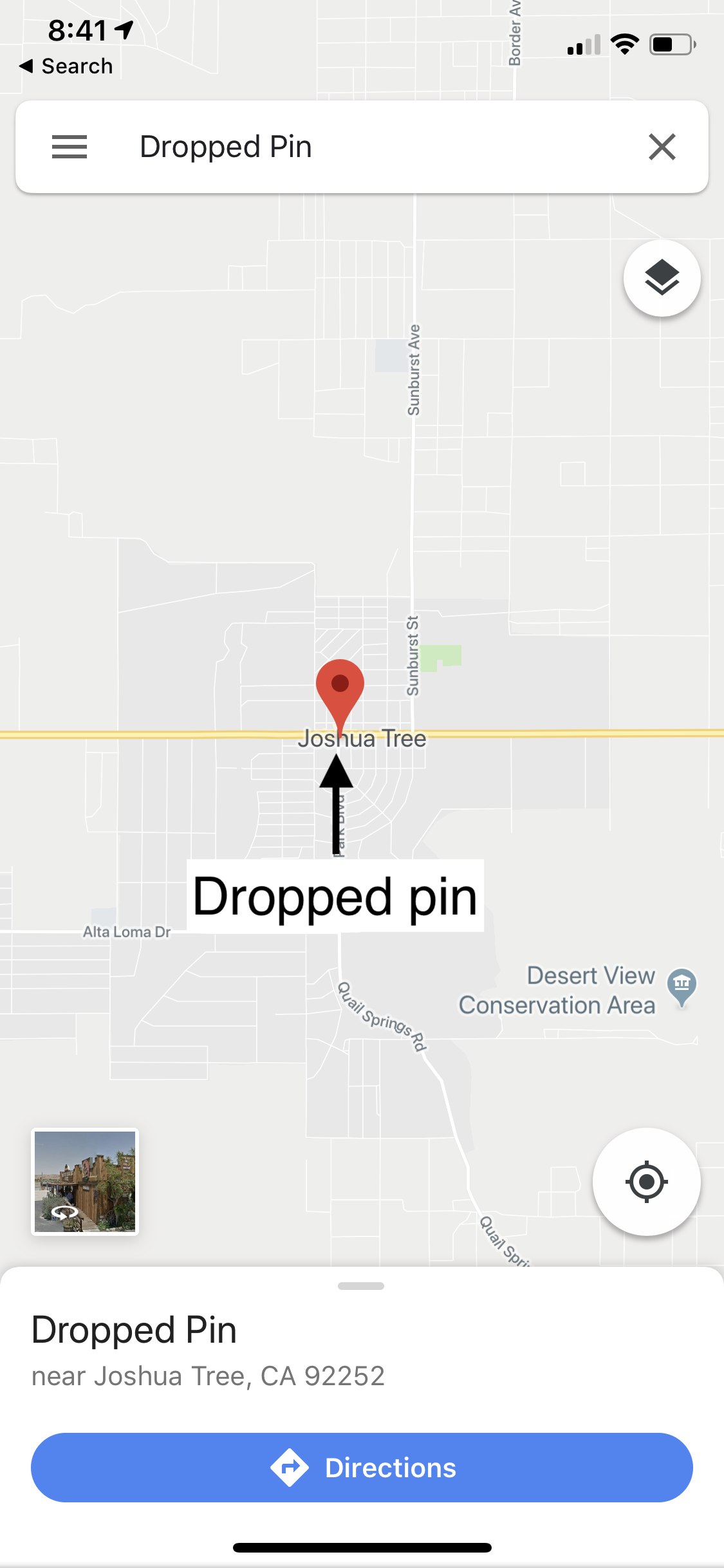
Task: Select Desert View Conservation Area marker
Action: click(682, 985)
